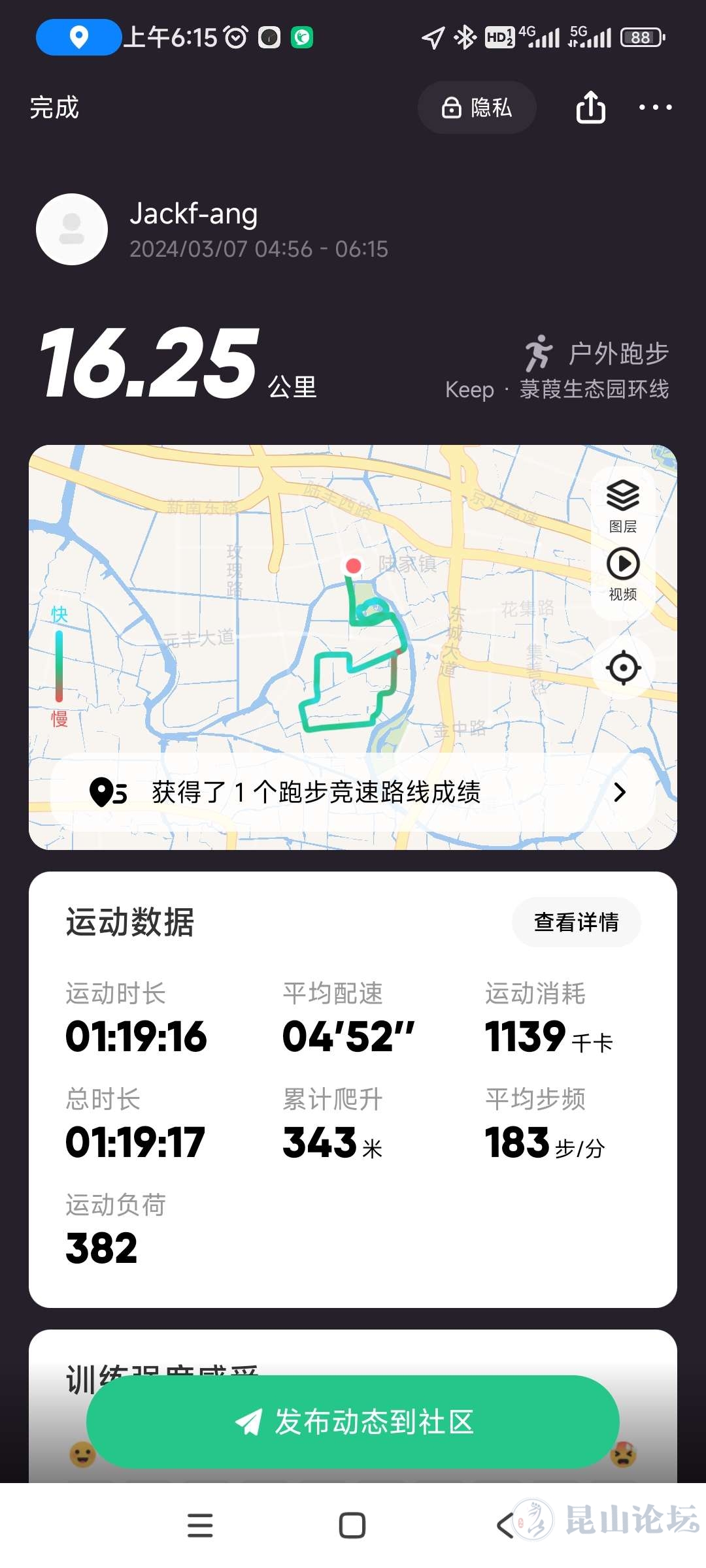Open the system recent apps menu

(200, 1526)
